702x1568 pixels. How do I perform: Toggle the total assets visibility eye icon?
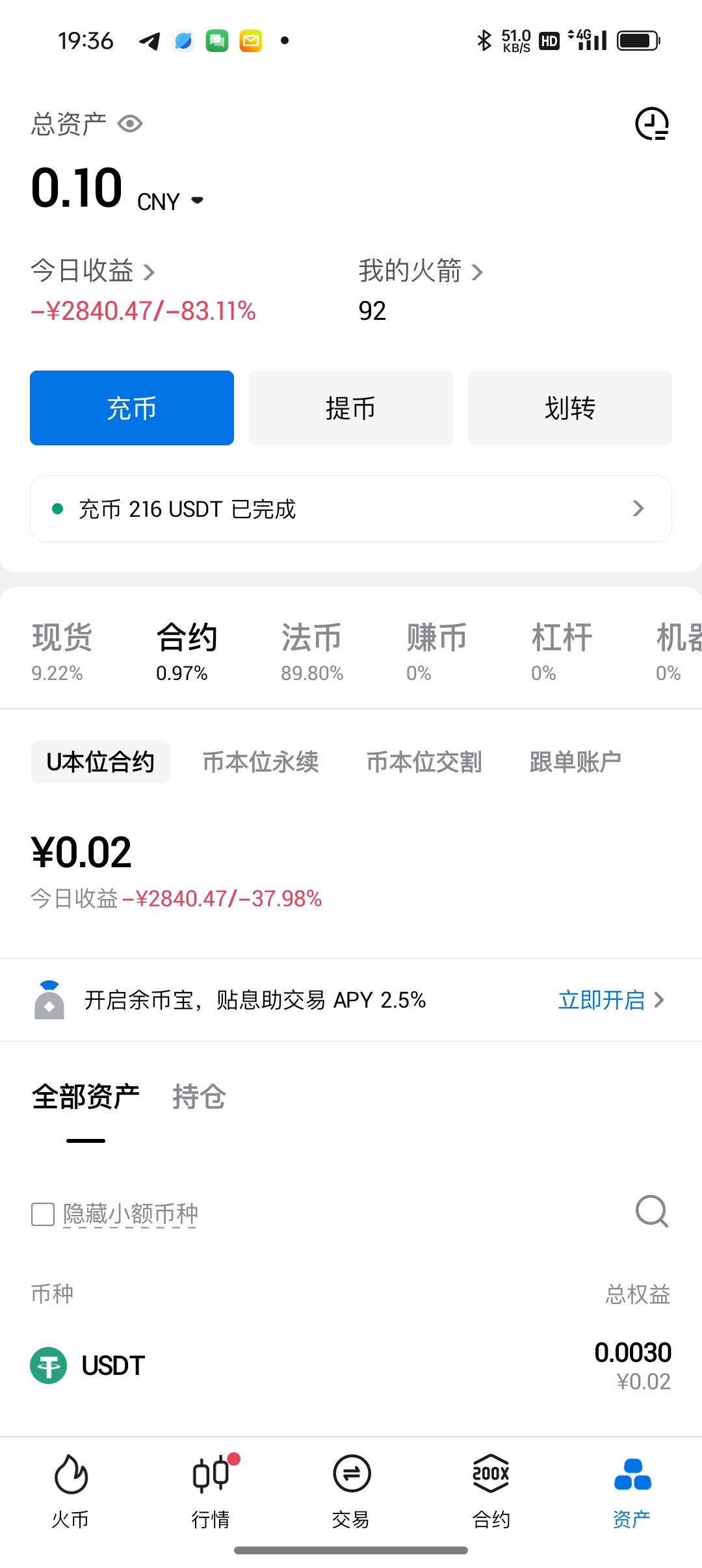pyautogui.click(x=129, y=124)
